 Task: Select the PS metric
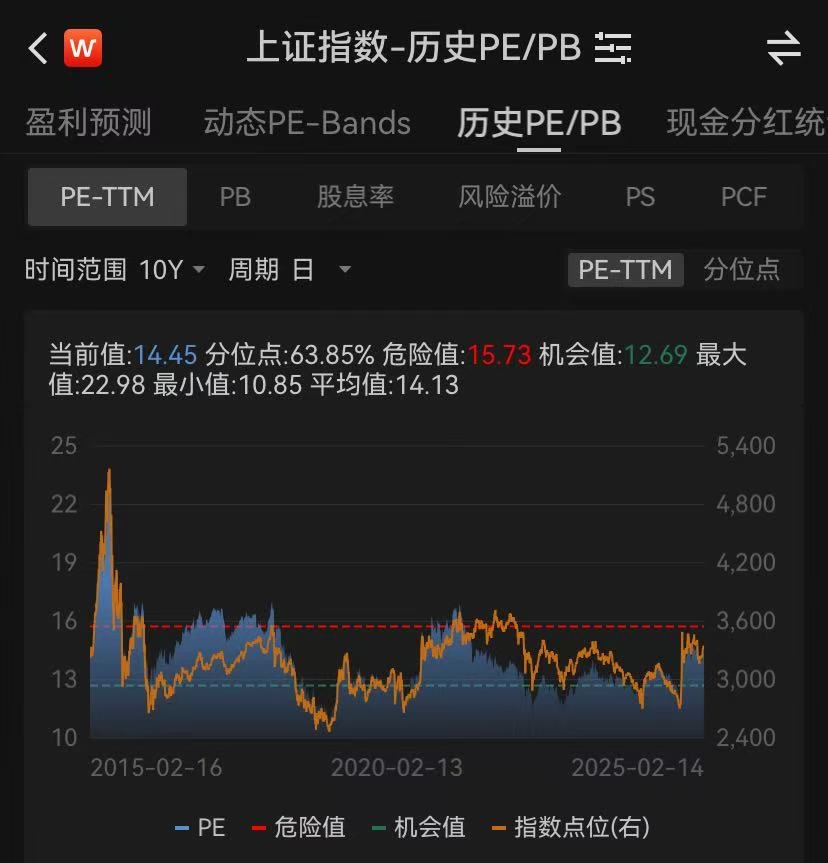pyautogui.click(x=640, y=197)
